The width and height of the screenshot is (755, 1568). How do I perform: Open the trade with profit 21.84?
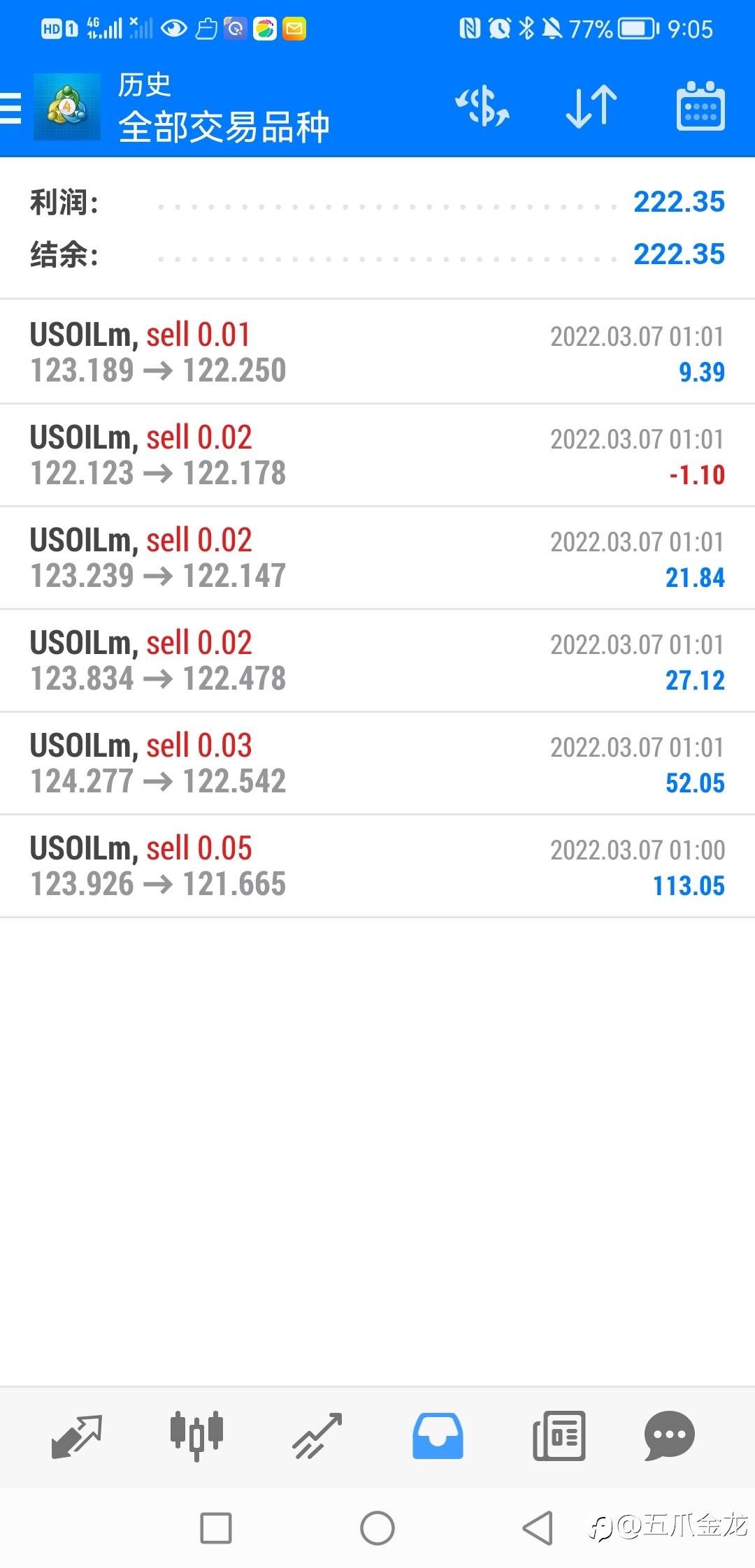point(377,558)
